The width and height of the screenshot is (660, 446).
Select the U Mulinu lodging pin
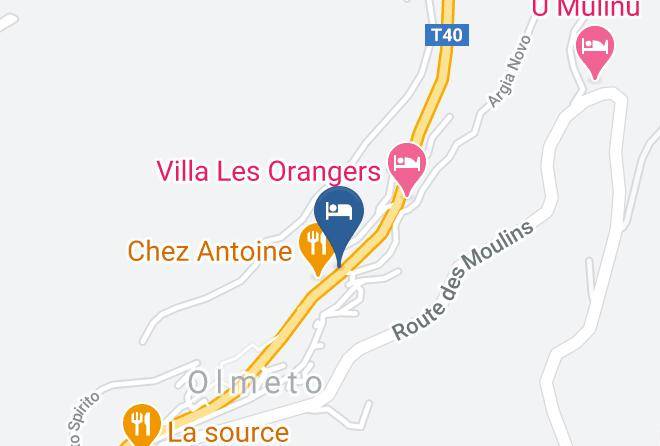[595, 47]
